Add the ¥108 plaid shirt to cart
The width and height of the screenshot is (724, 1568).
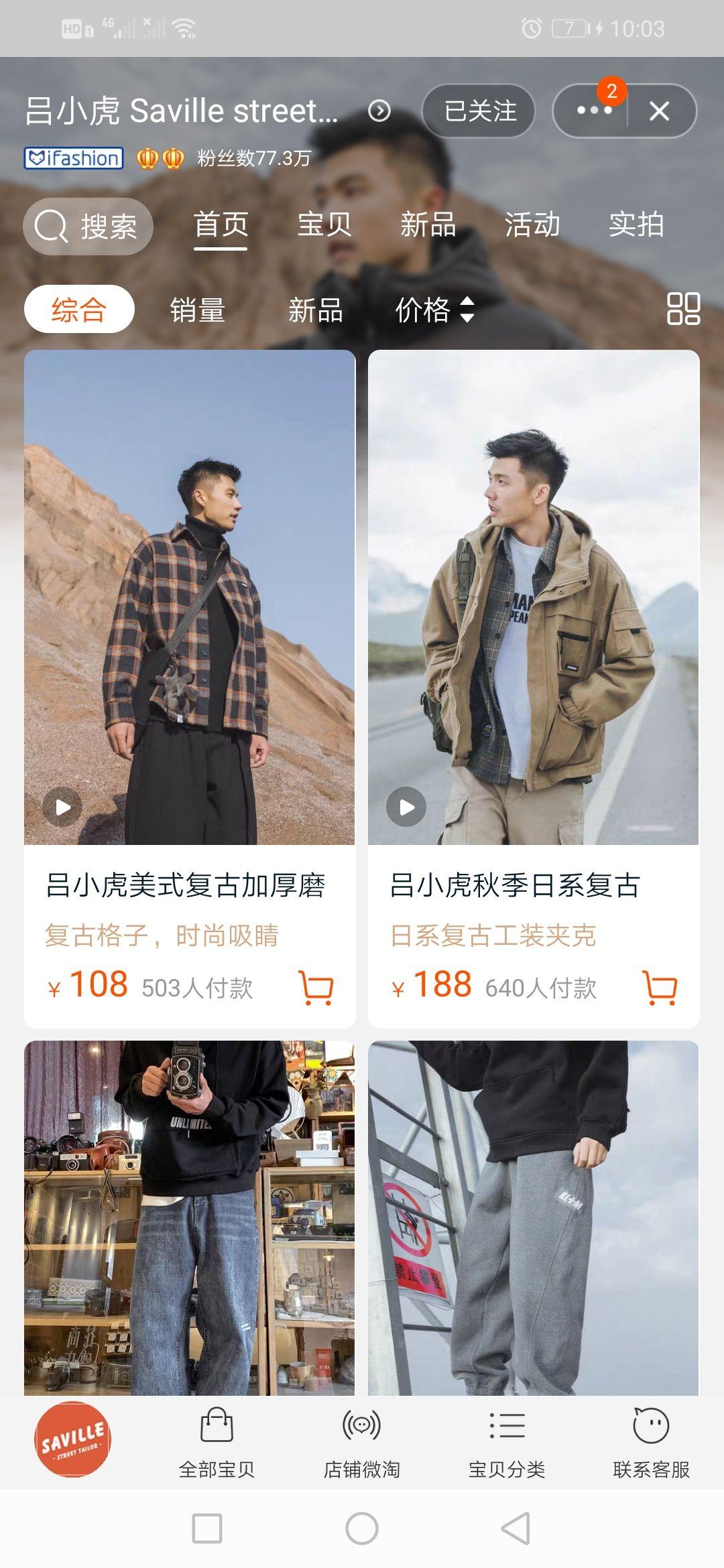(x=316, y=988)
